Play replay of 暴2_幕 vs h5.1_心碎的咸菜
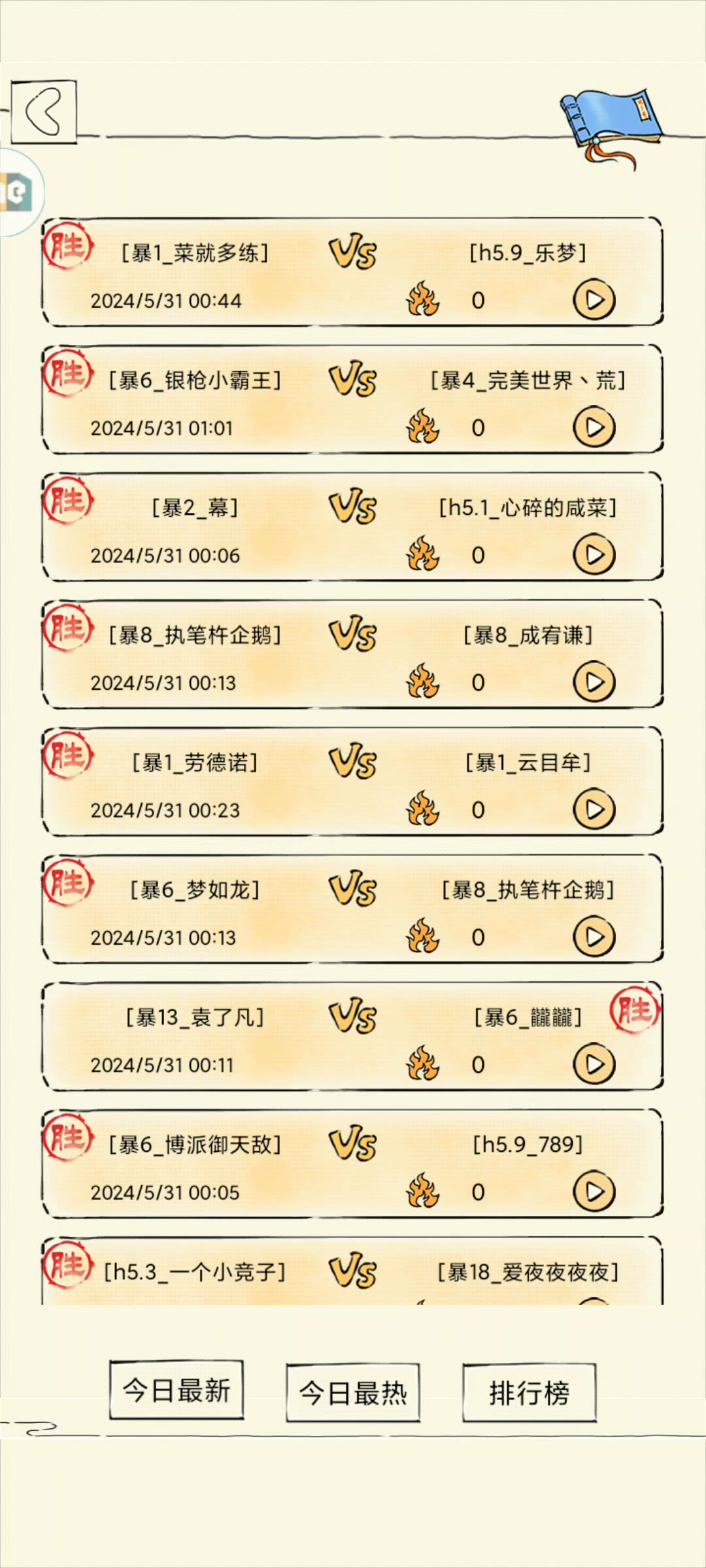This screenshot has width=706, height=1568. pos(594,555)
